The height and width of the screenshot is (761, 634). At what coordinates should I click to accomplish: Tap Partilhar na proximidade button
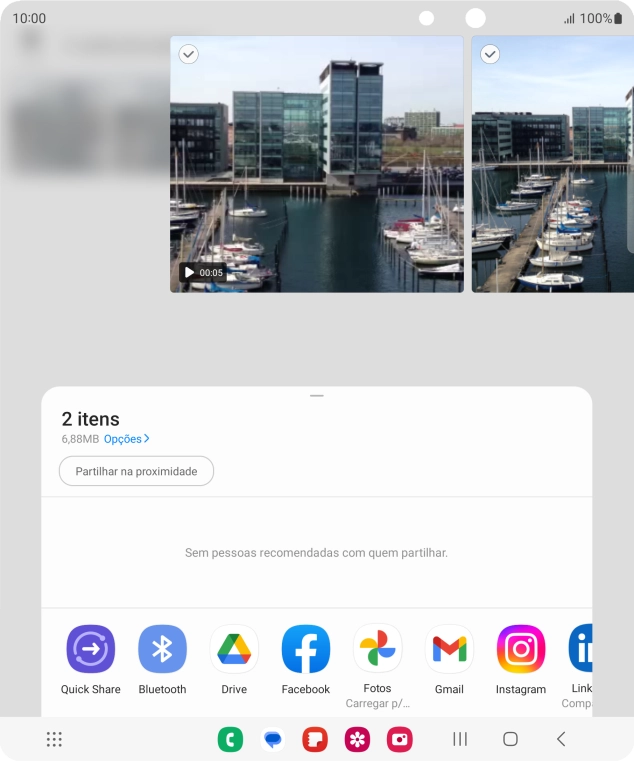136,471
